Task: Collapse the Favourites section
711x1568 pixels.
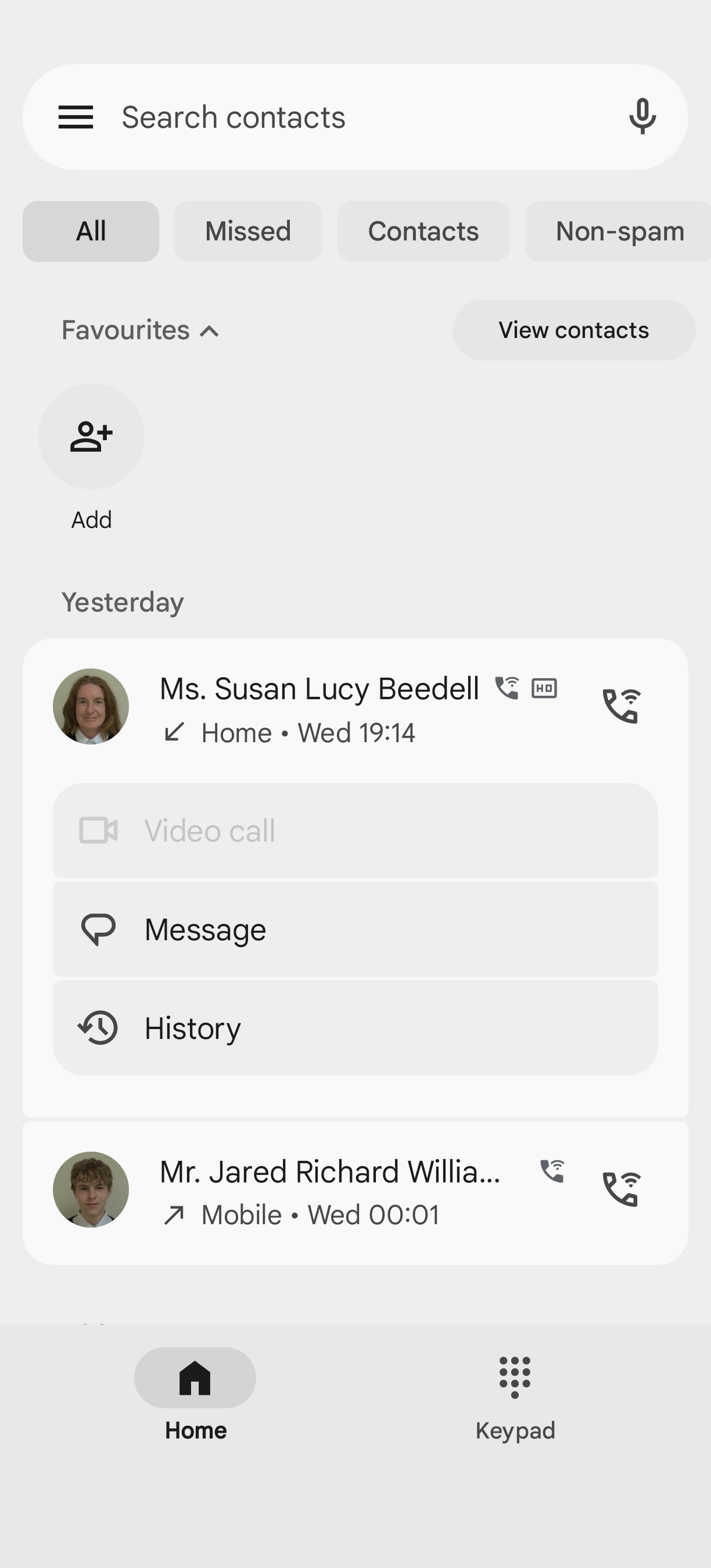Action: (x=140, y=330)
